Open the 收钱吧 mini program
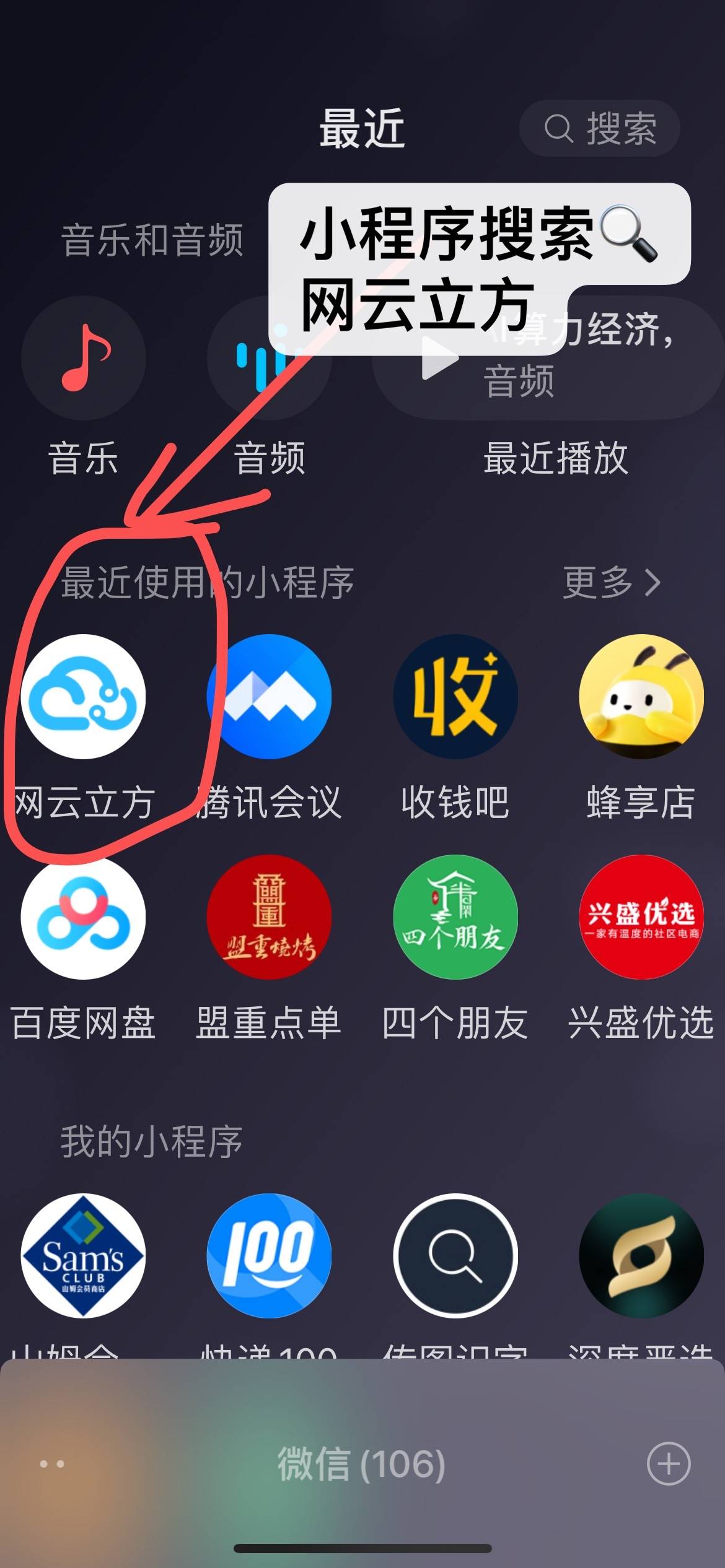This screenshot has width=725, height=1568. 455,697
